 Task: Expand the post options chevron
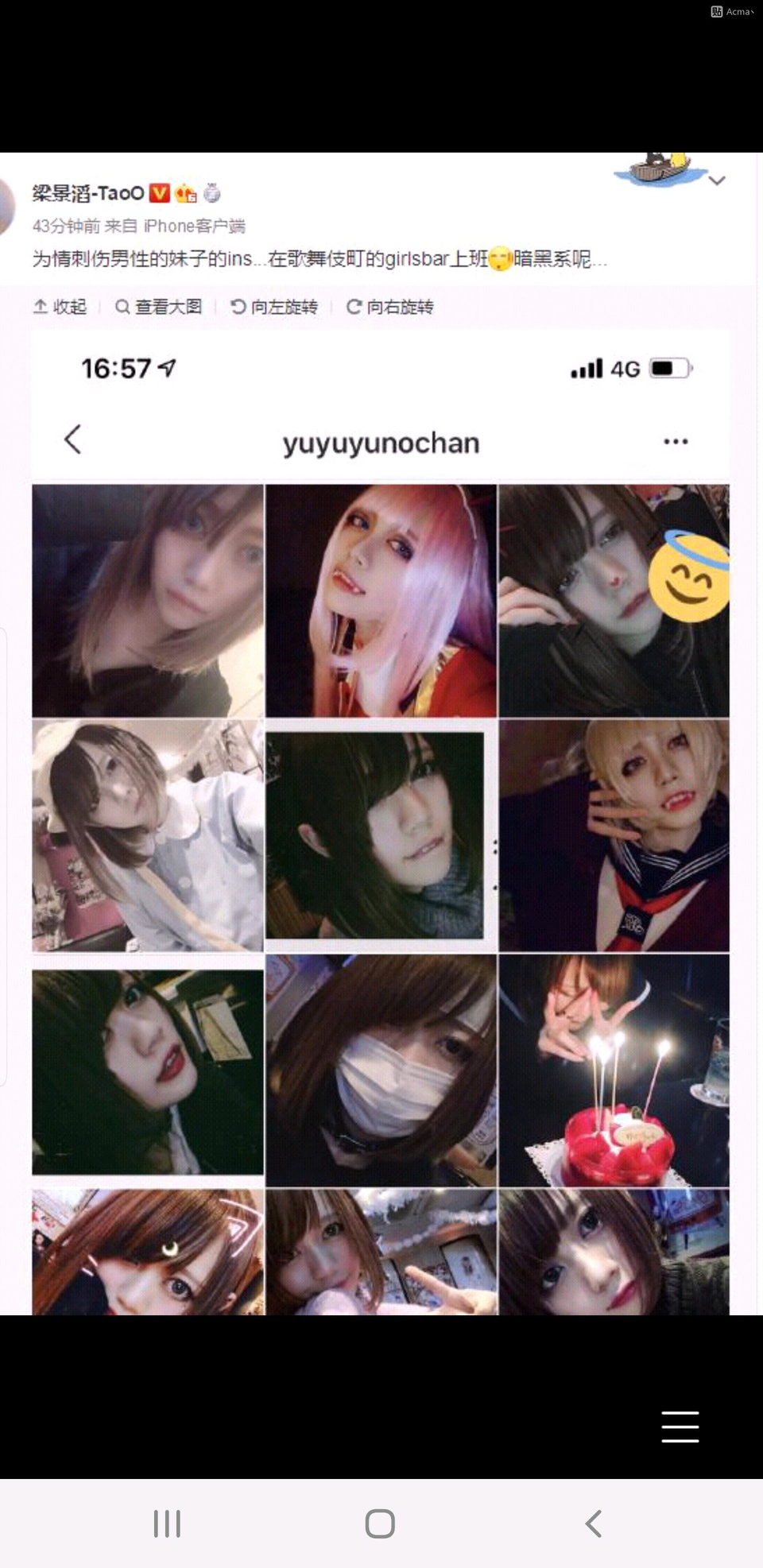pyautogui.click(x=717, y=181)
